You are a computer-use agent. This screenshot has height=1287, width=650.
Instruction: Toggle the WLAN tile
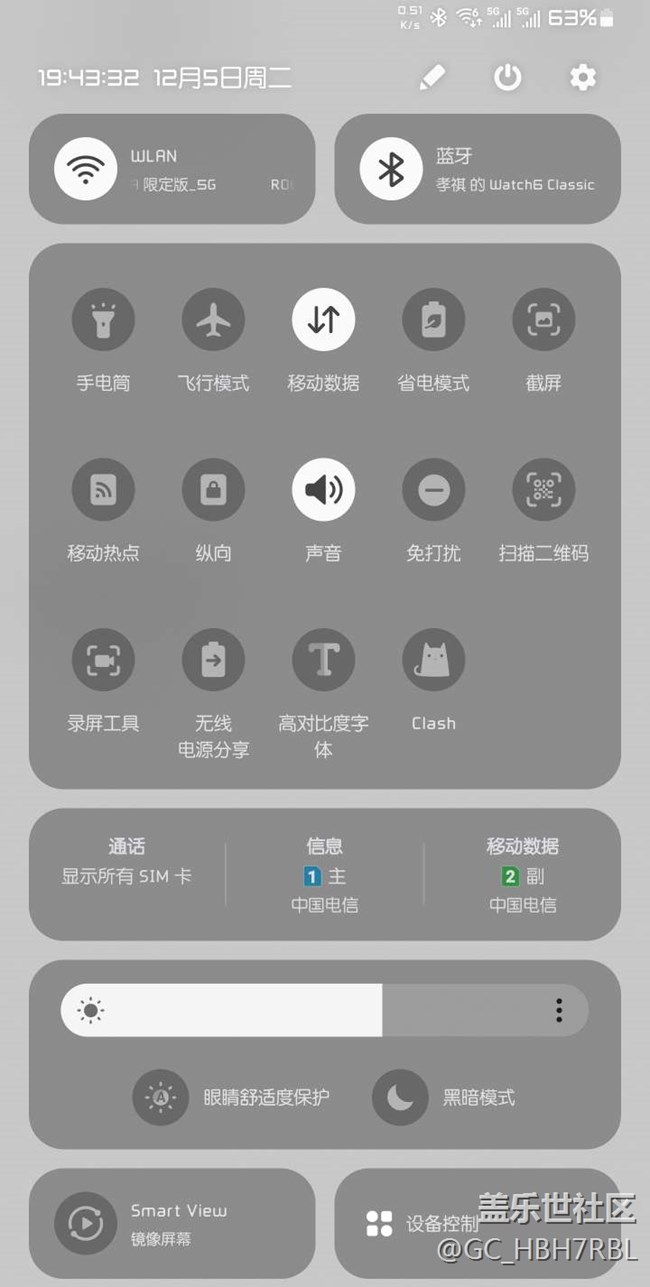(86, 169)
